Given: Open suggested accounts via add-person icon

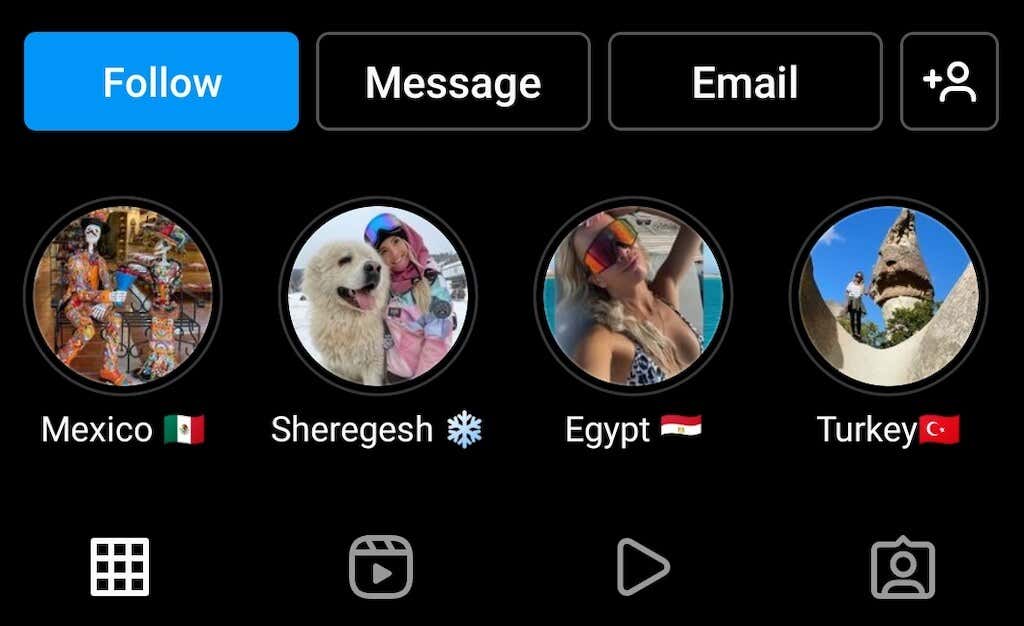Looking at the screenshot, I should click(949, 82).
